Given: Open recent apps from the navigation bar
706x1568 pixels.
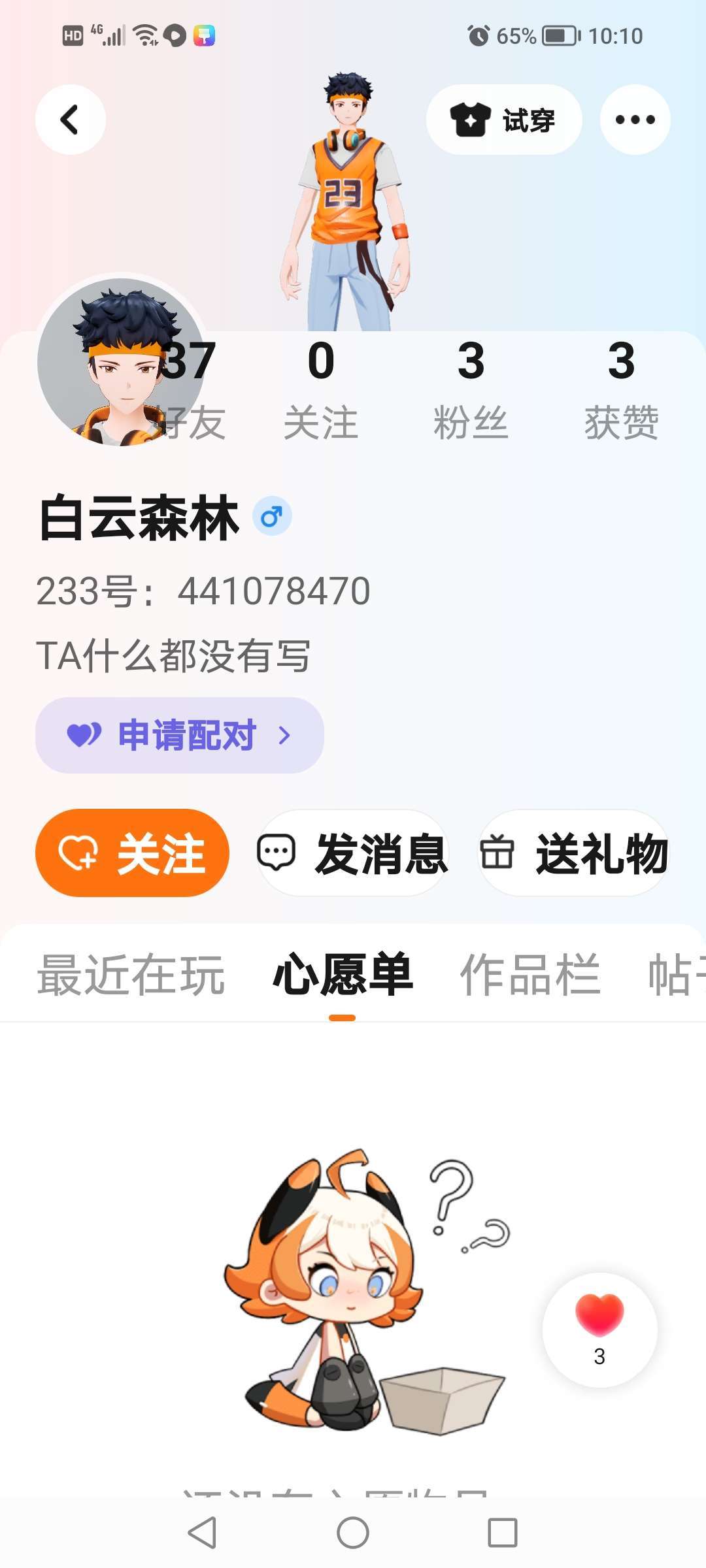Looking at the screenshot, I should 503,1532.
